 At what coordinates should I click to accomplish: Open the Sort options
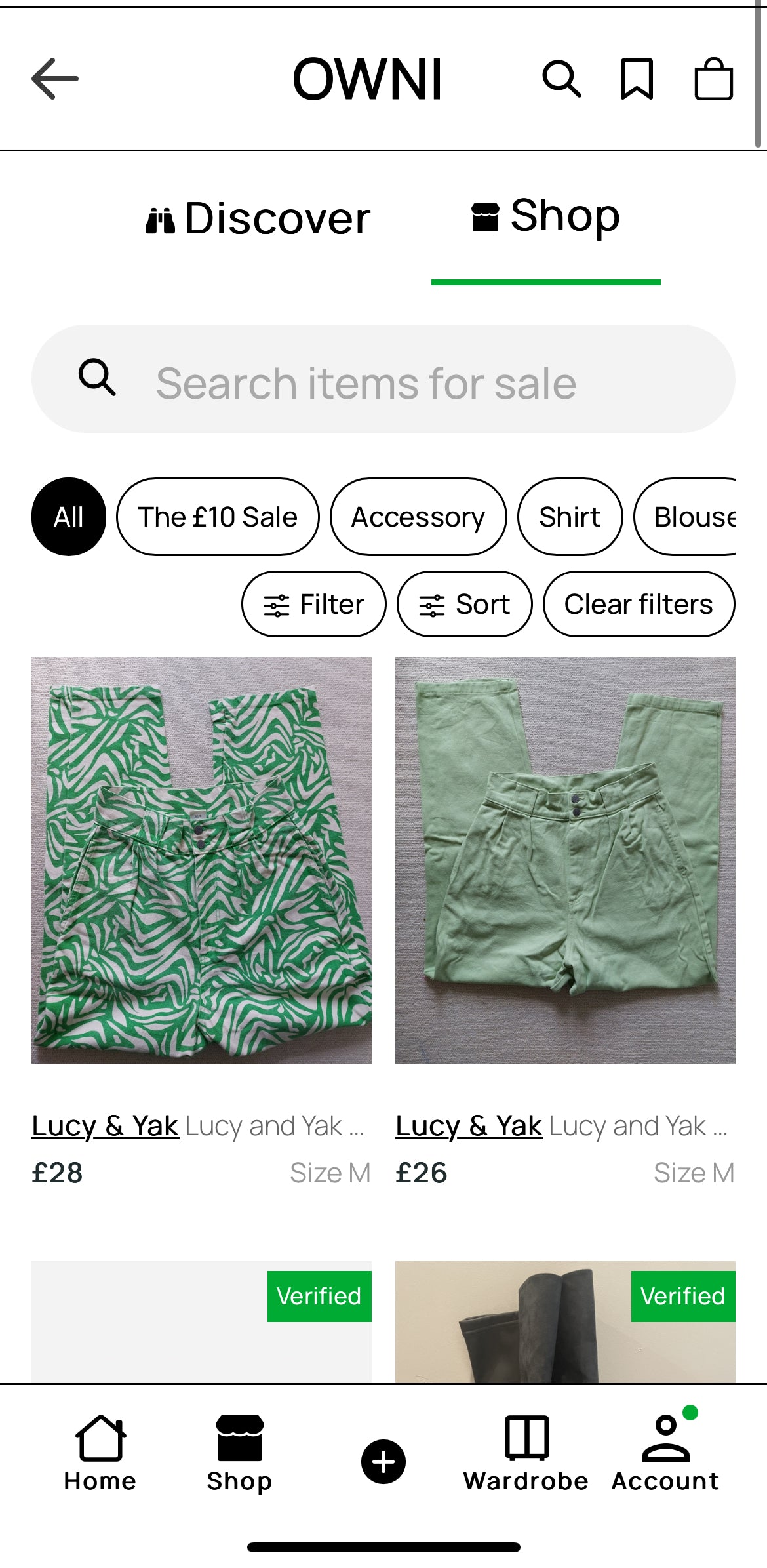(x=465, y=604)
